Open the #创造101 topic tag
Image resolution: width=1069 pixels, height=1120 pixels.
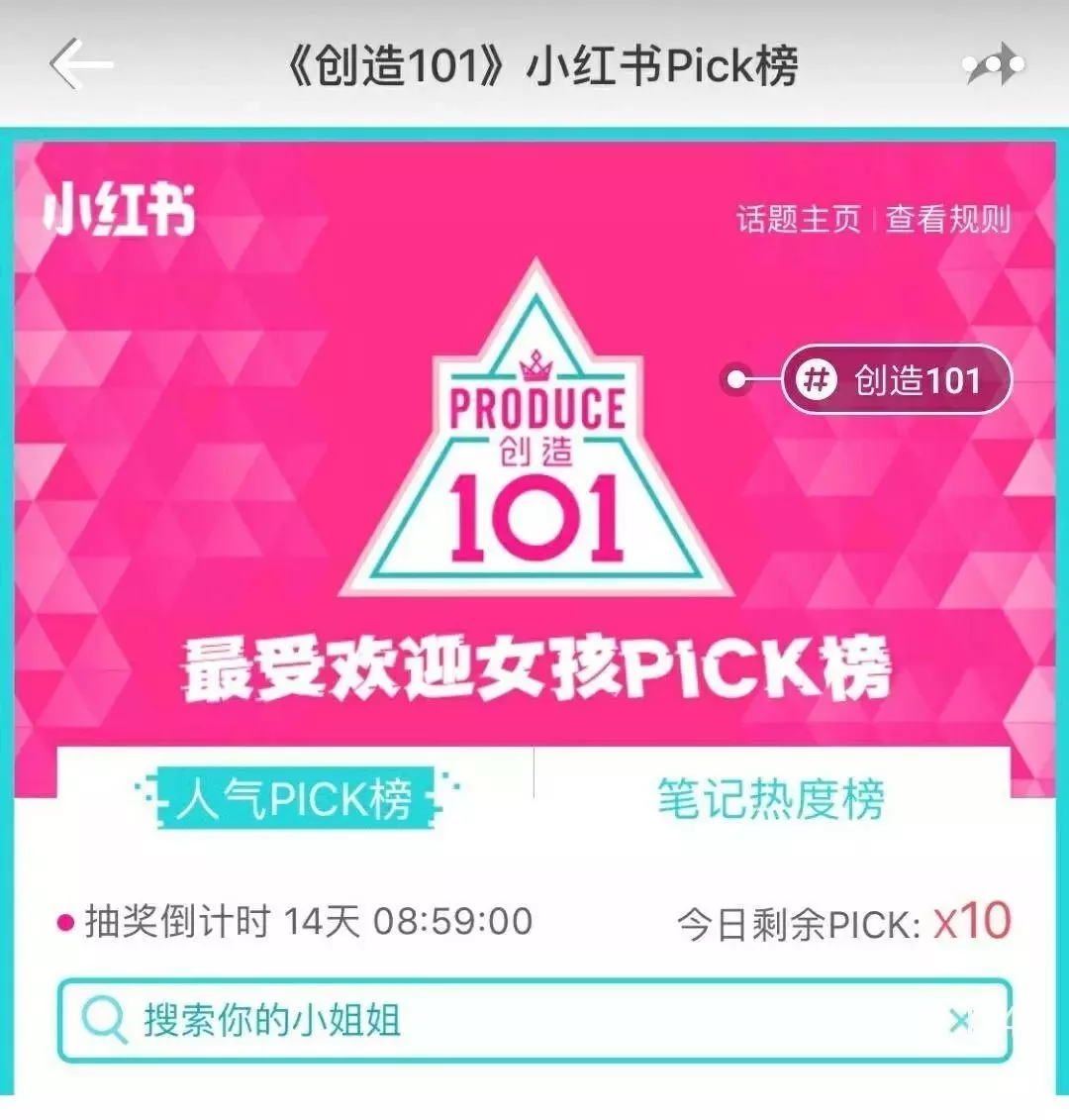pyautogui.click(x=896, y=380)
